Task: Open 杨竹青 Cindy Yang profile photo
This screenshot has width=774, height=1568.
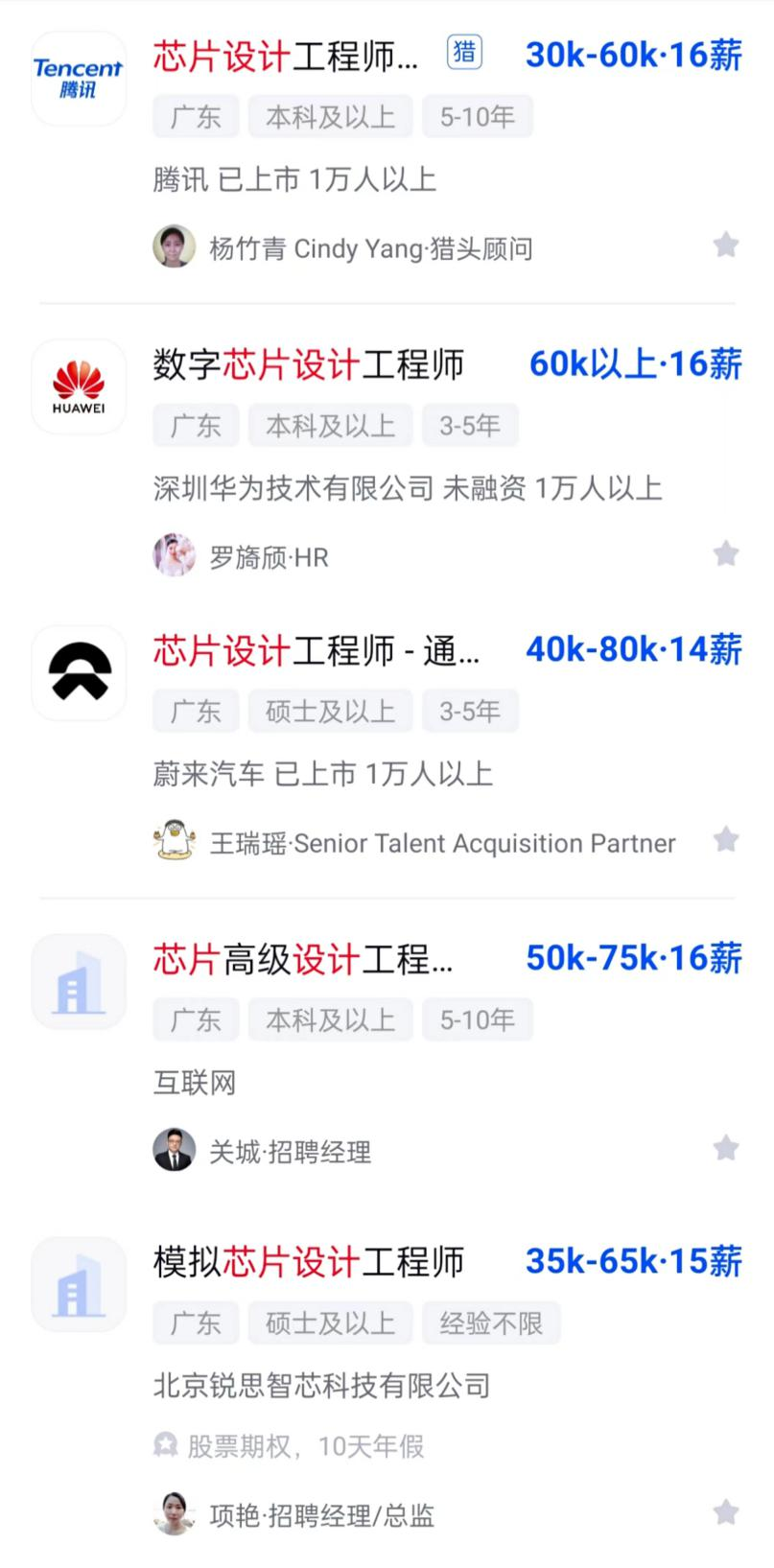Action: click(174, 246)
